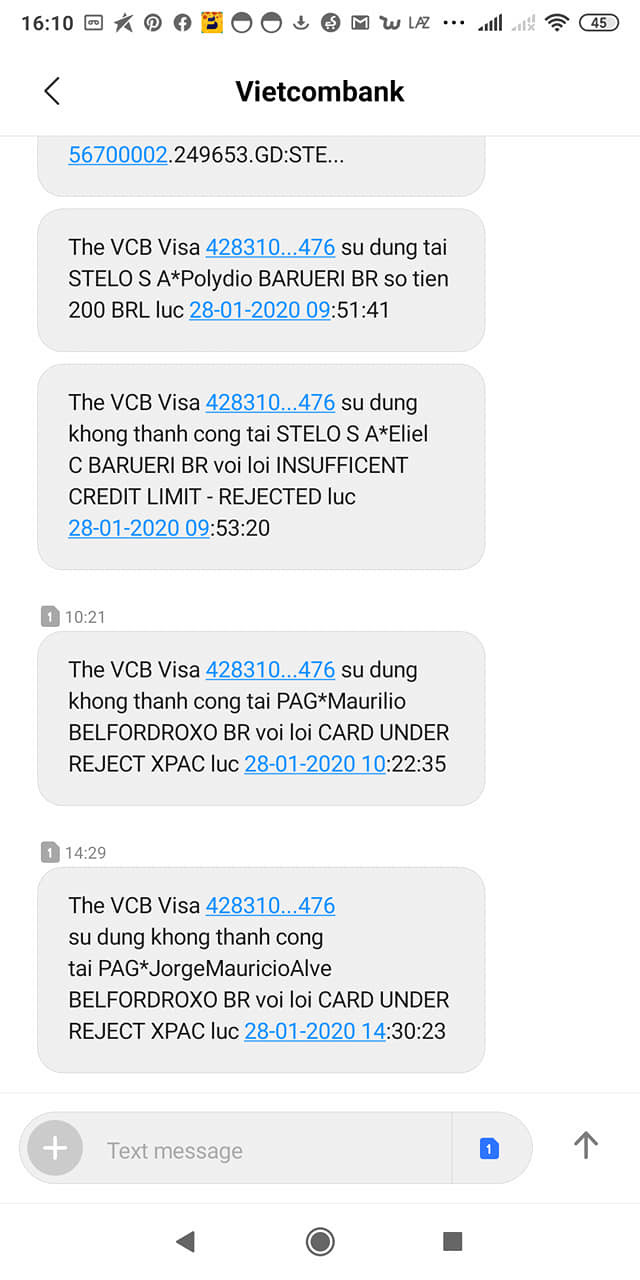Tap the system home button
Viewport: 640px width, 1280px height.
click(320, 1241)
